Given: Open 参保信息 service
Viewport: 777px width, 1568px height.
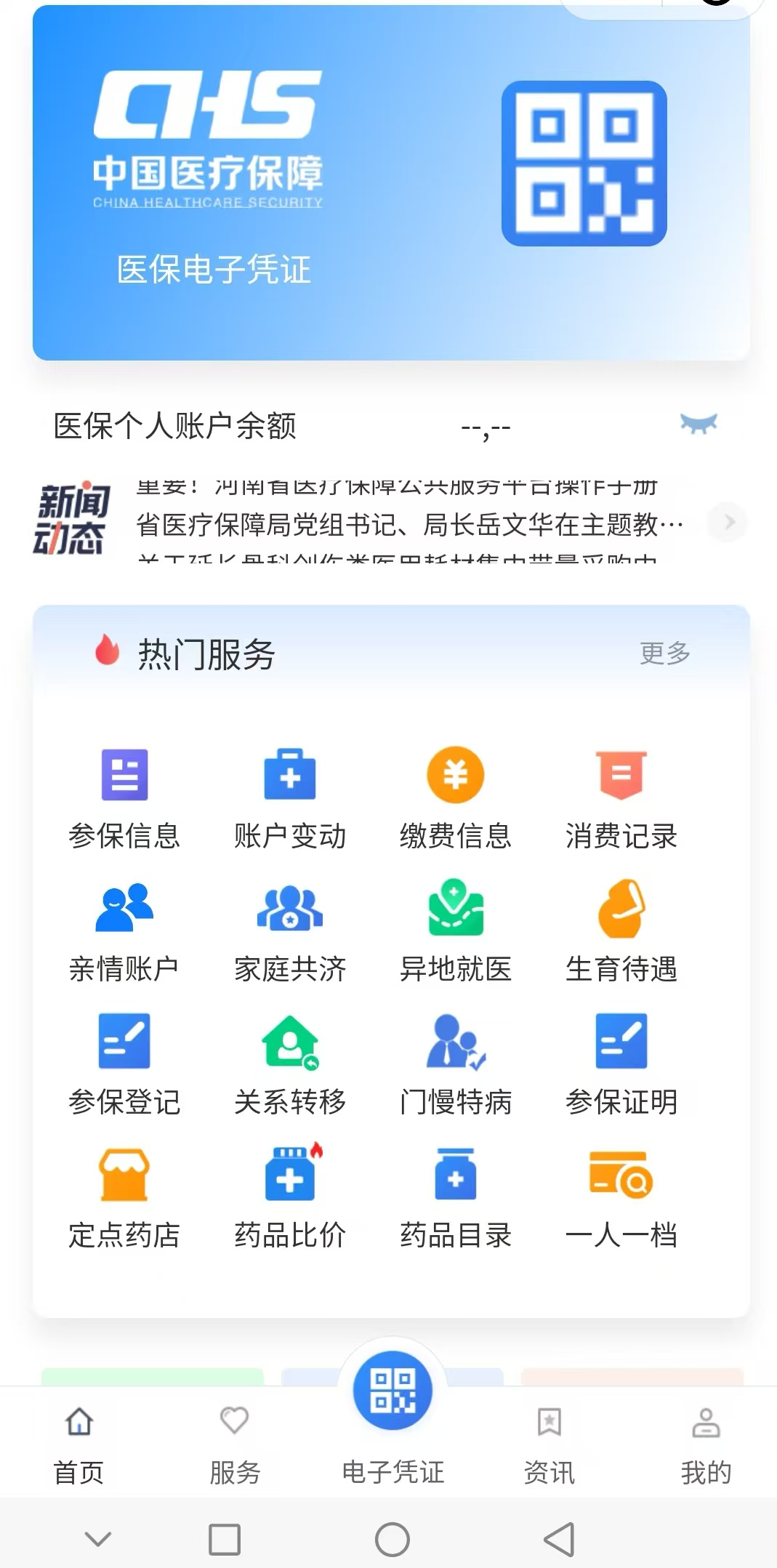Looking at the screenshot, I should (124, 798).
